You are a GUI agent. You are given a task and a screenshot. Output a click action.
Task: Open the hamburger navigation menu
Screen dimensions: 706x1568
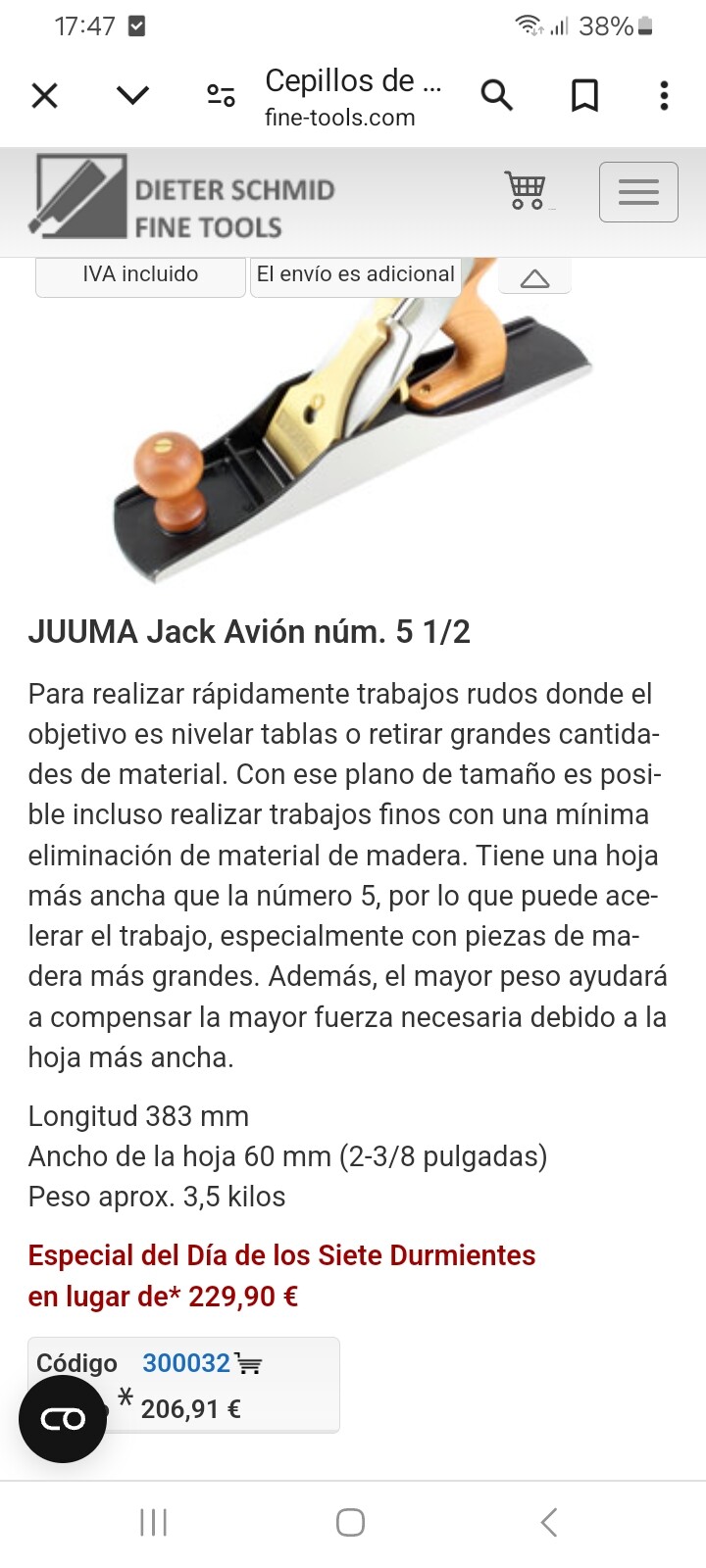(x=638, y=191)
